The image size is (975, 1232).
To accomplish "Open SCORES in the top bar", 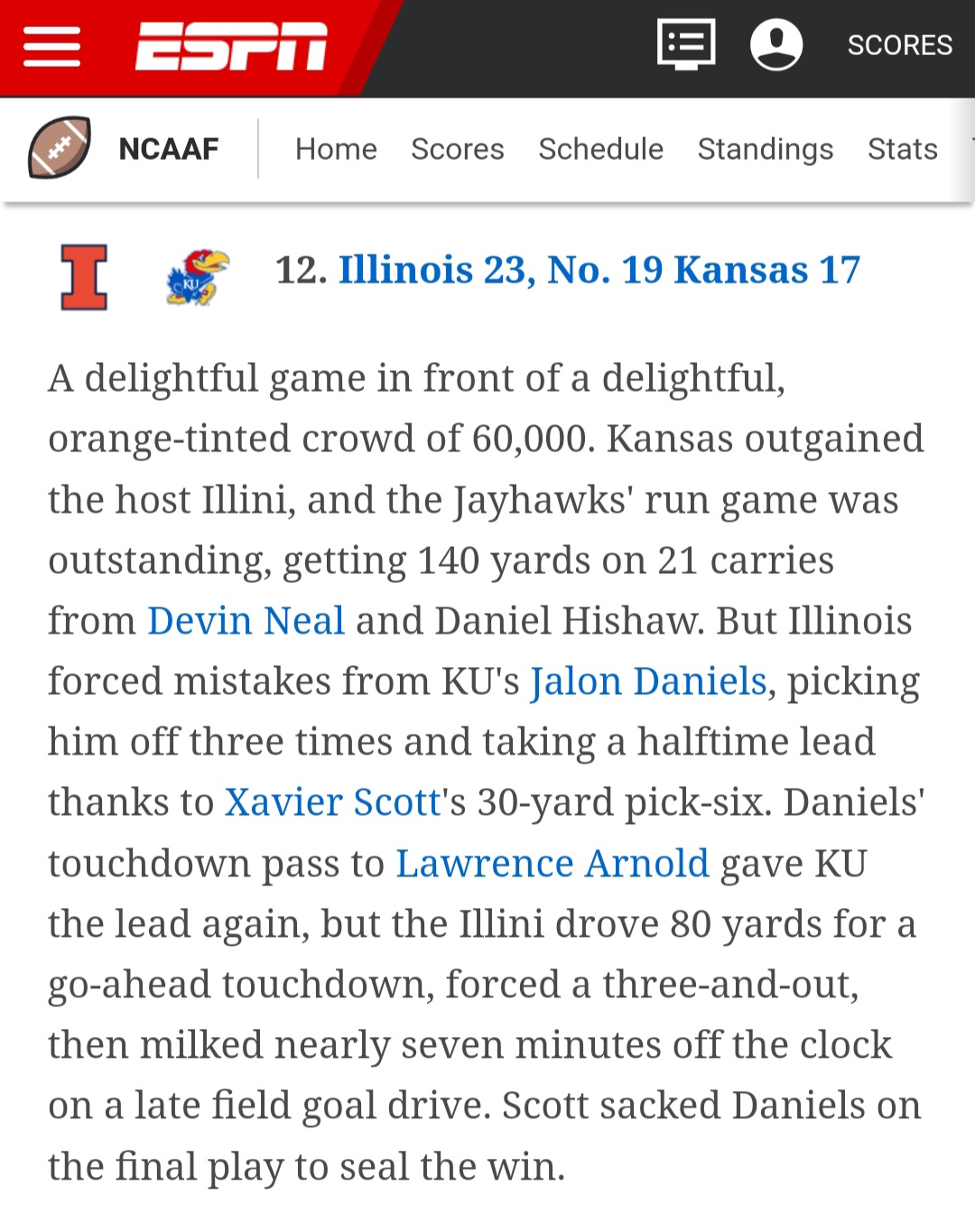I will (899, 45).
